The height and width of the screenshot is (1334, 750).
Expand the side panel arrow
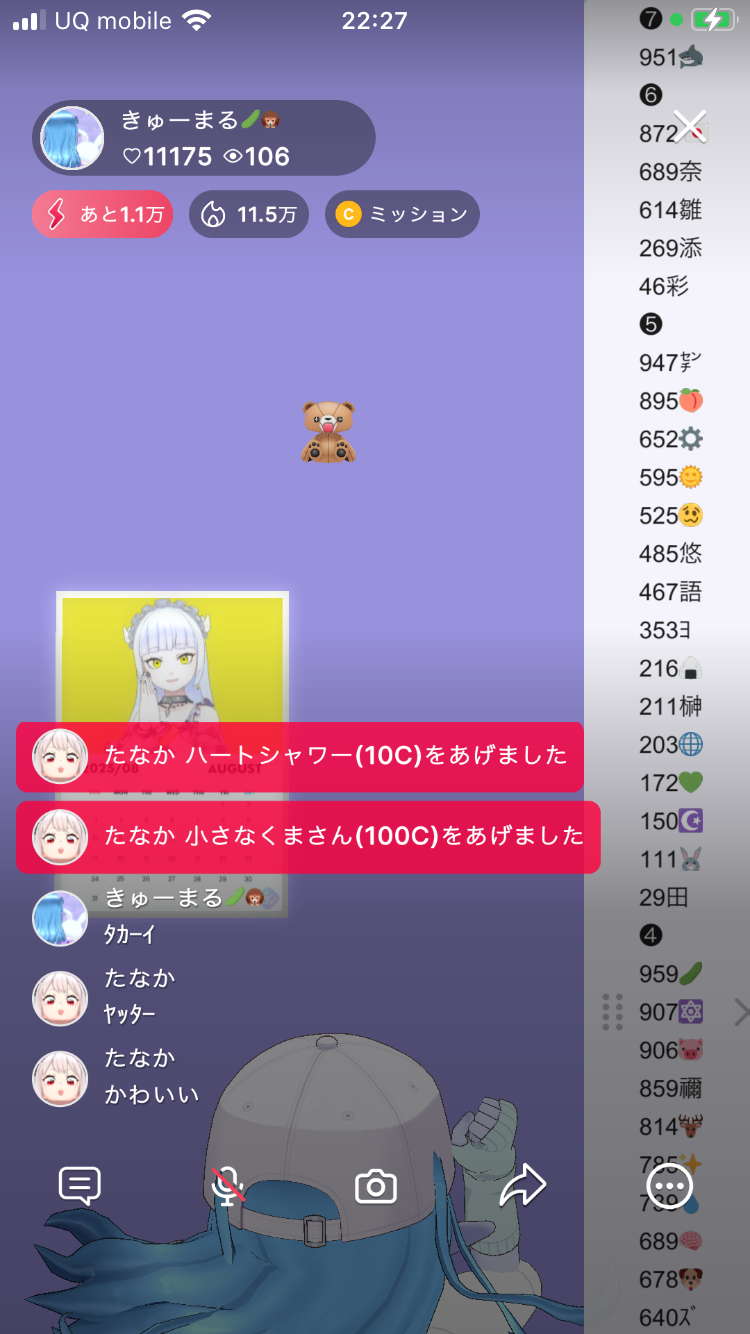tap(741, 1012)
